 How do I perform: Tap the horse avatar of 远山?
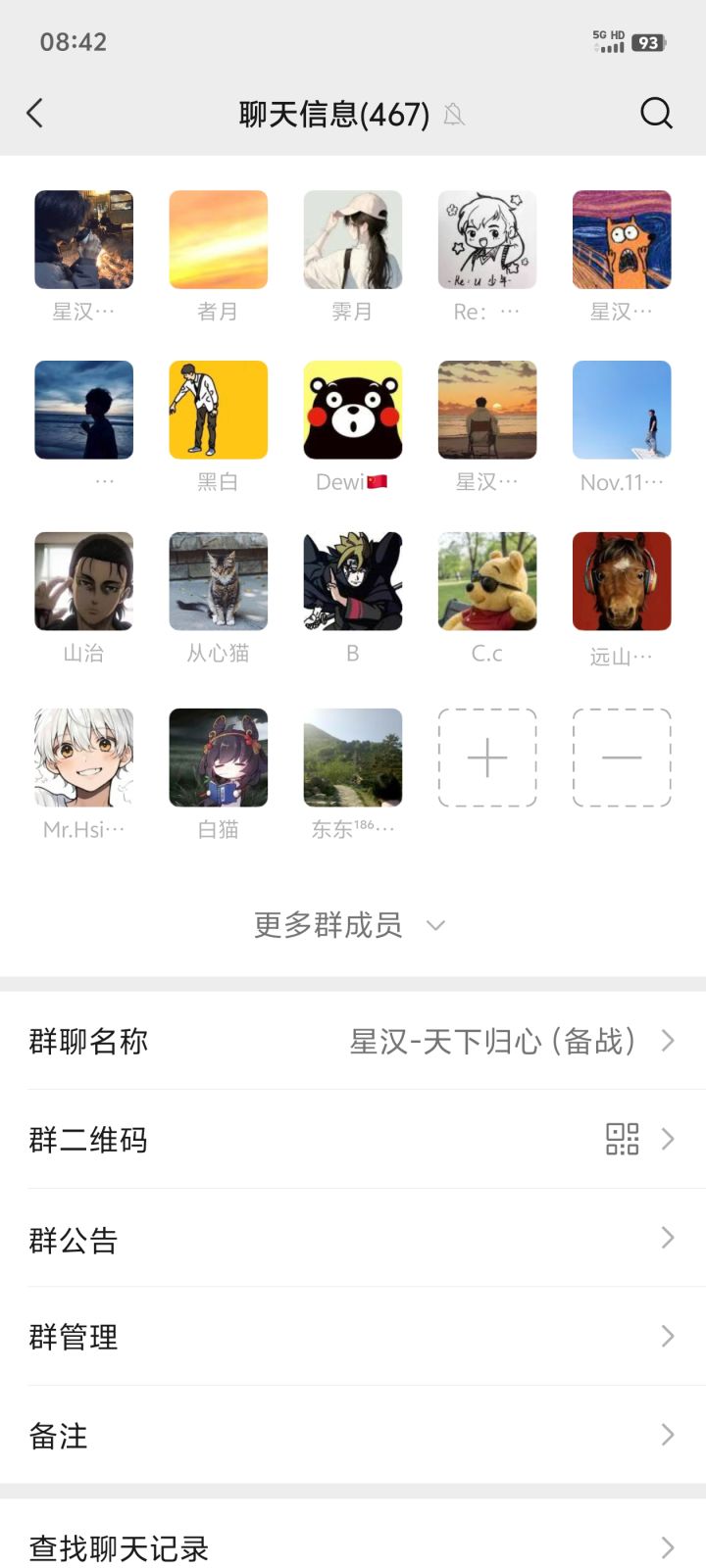tap(622, 580)
